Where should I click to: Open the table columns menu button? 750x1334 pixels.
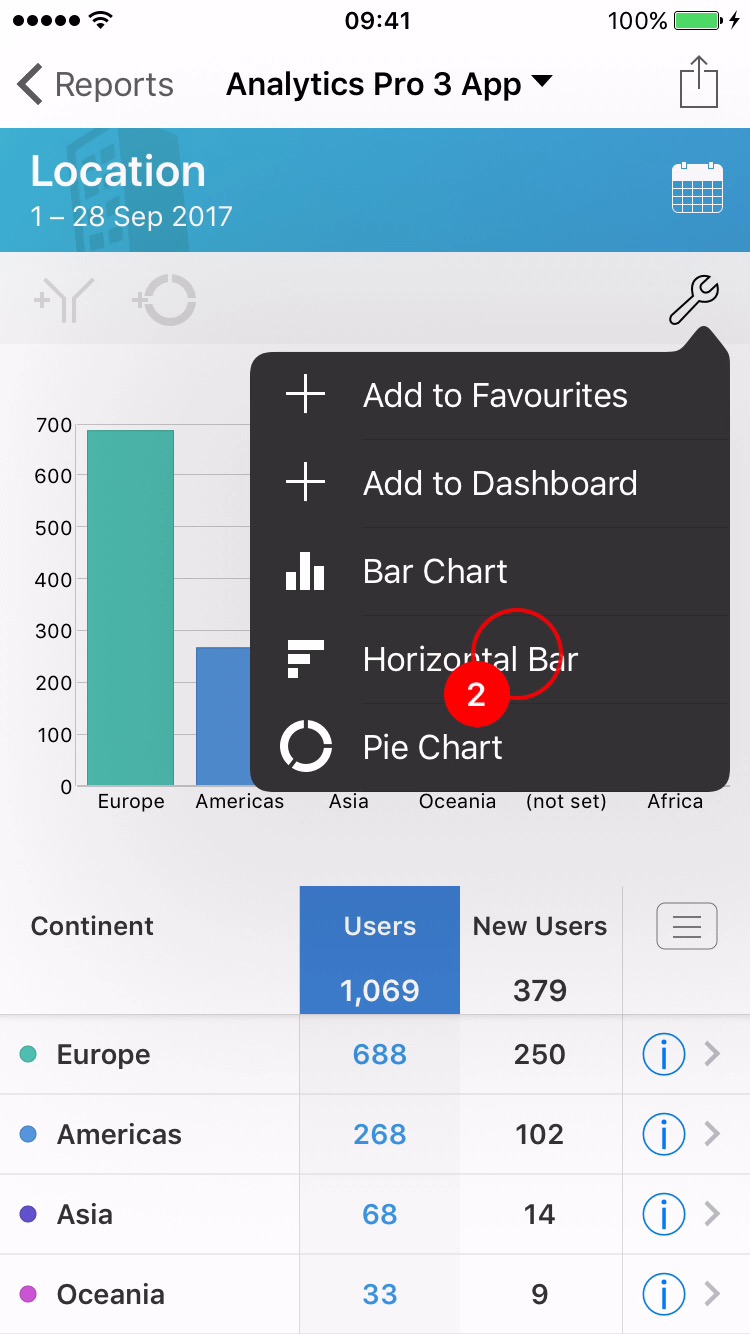[686, 926]
